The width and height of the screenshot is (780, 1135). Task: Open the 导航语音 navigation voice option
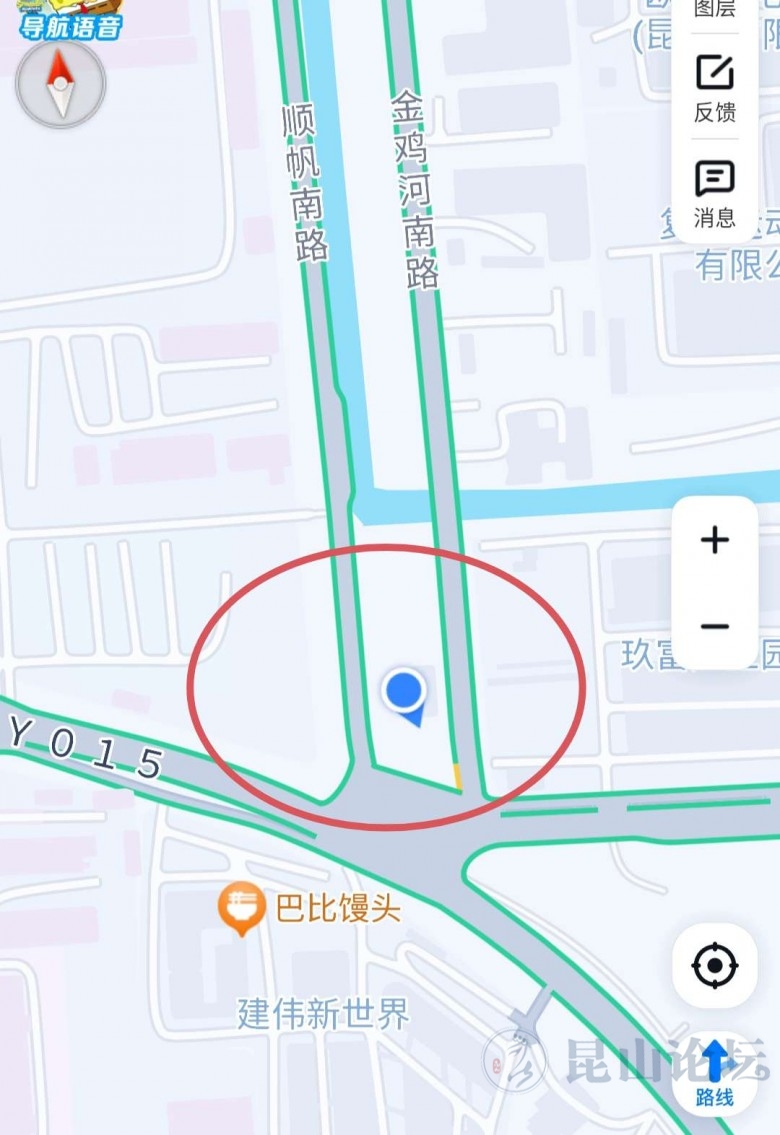point(70,20)
